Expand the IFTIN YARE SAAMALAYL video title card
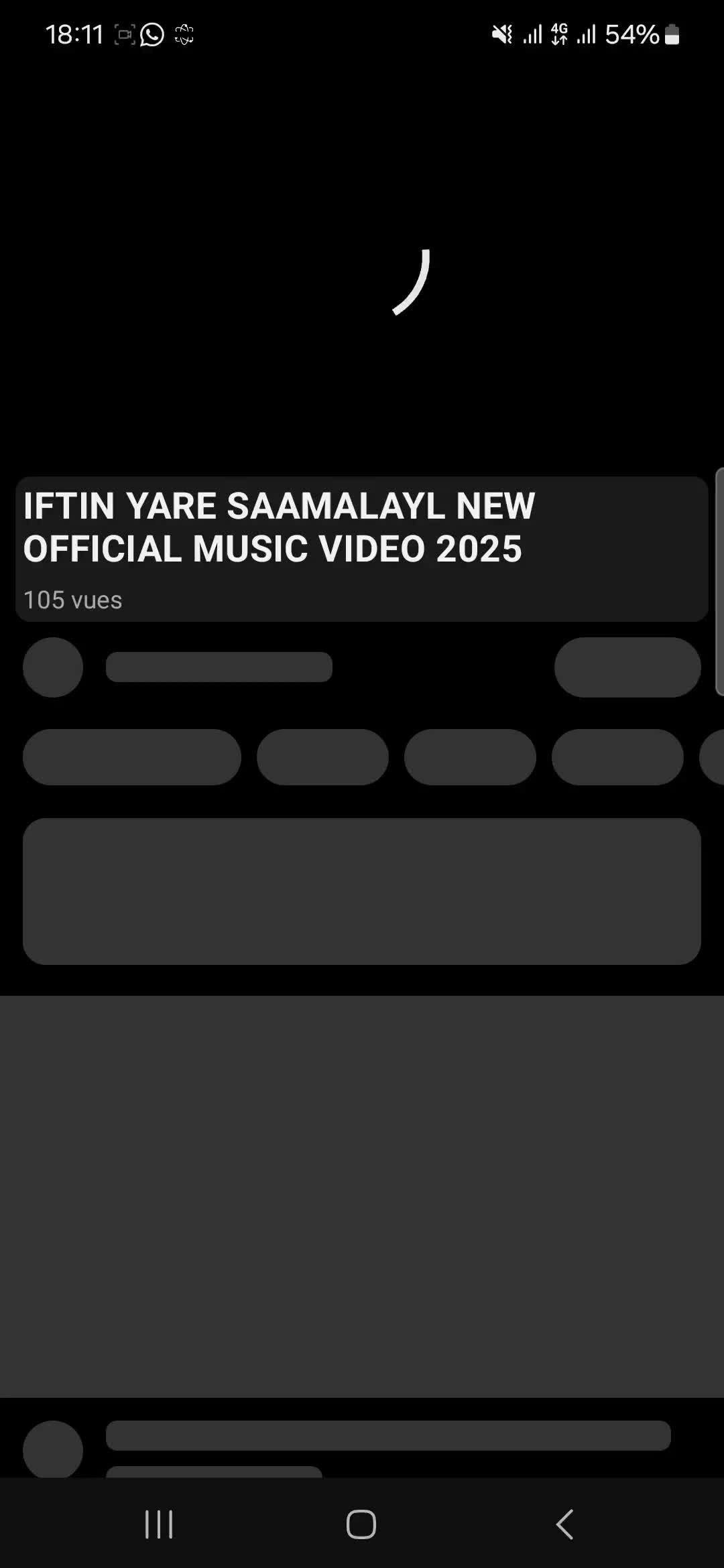Screen dimensions: 724x1568 [x=362, y=549]
